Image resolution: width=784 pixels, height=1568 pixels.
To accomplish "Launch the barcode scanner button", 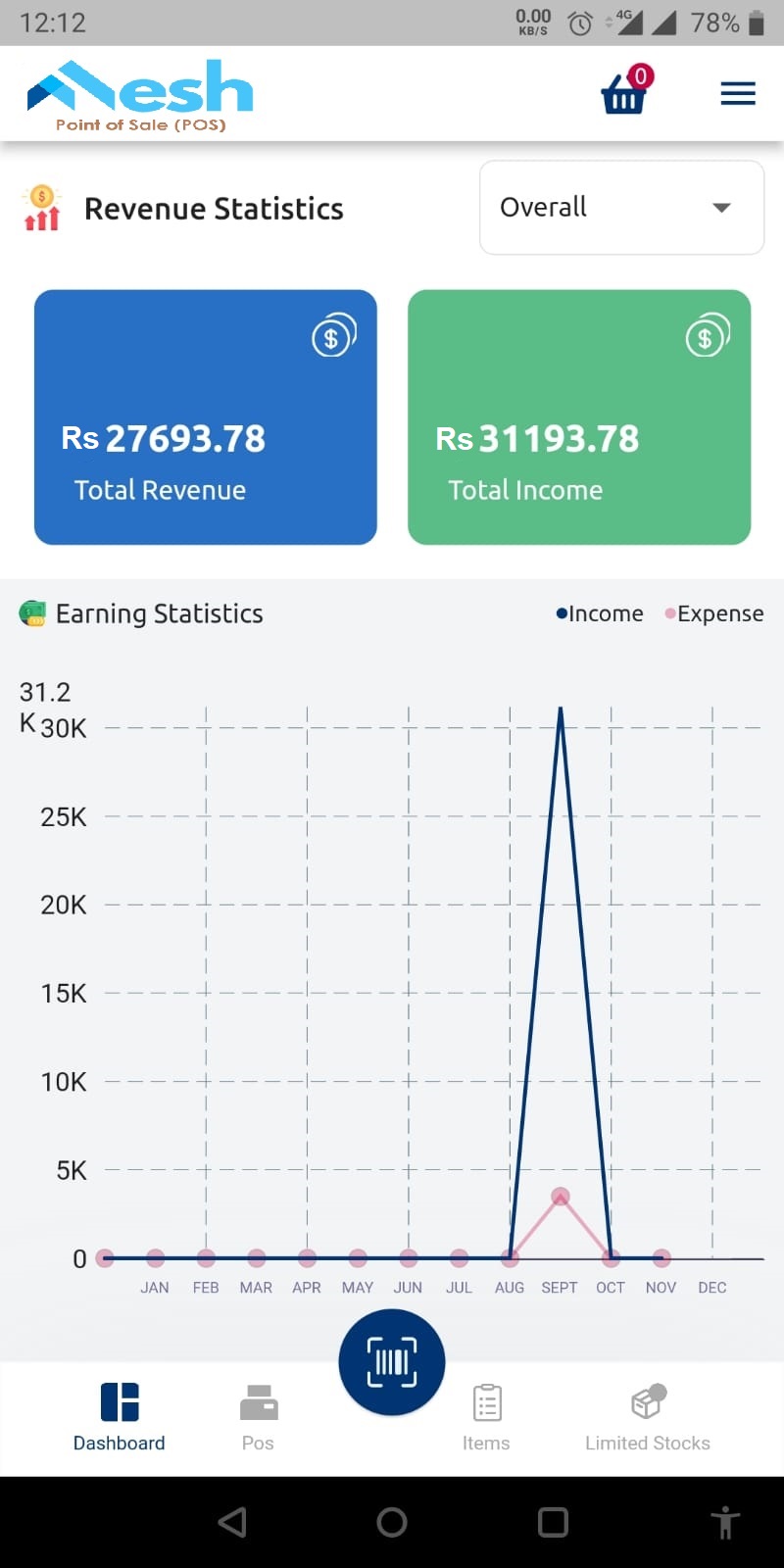I will click(392, 1362).
